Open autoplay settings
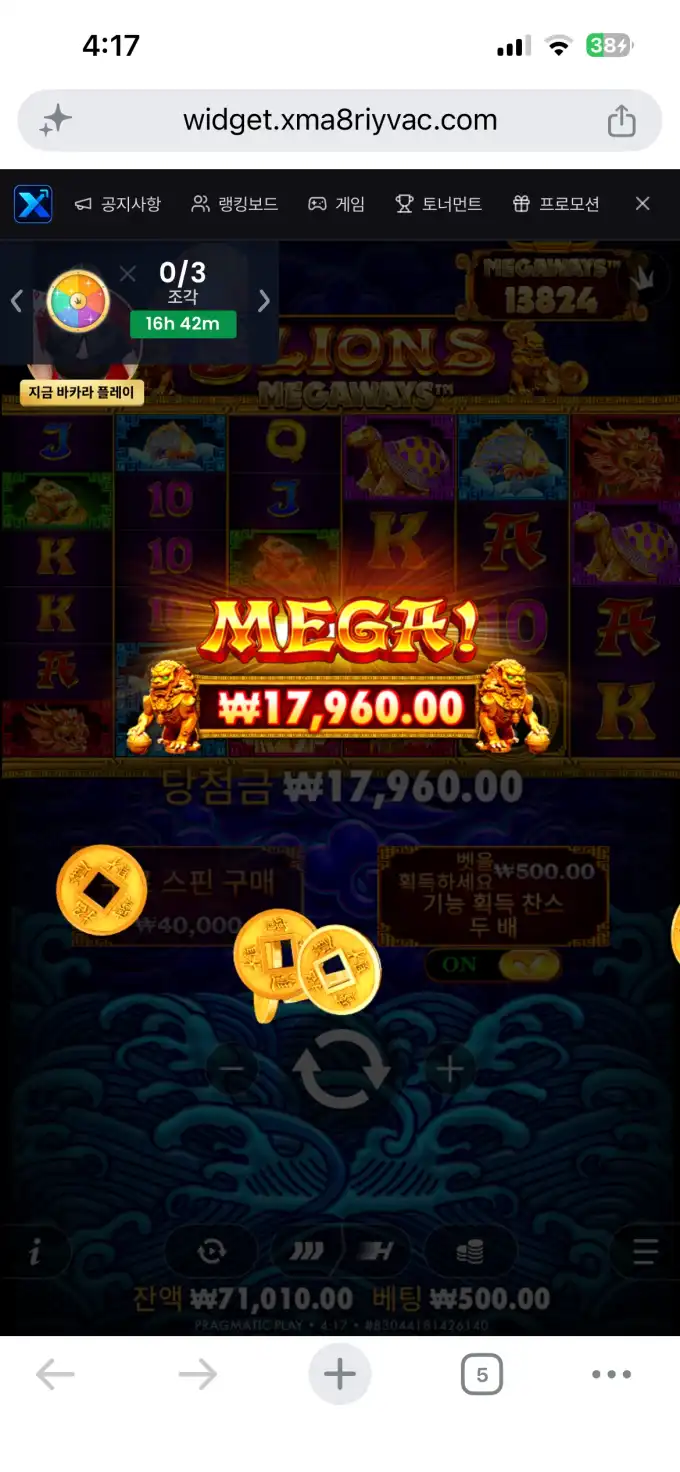The image size is (680, 1472). point(211,1252)
